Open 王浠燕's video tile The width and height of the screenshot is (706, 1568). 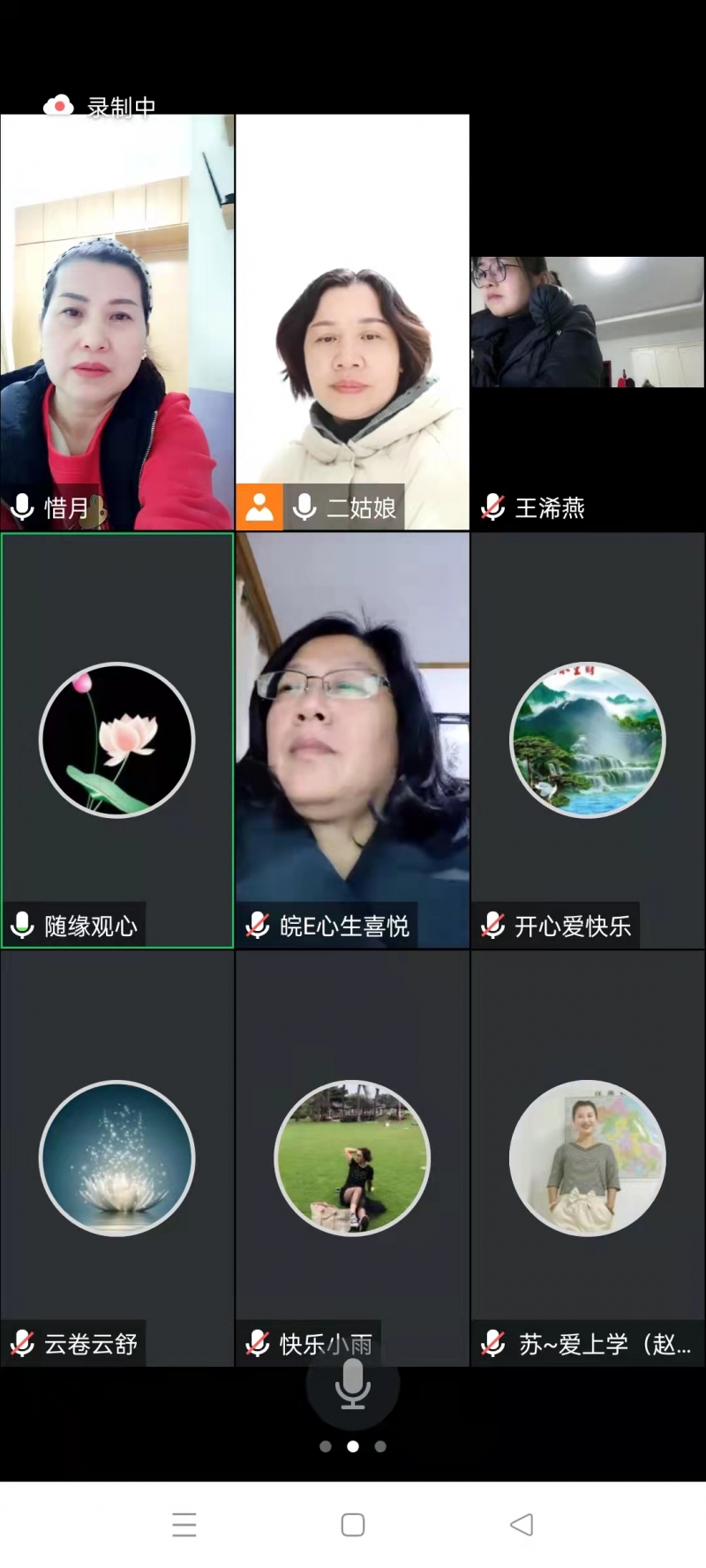(x=587, y=322)
